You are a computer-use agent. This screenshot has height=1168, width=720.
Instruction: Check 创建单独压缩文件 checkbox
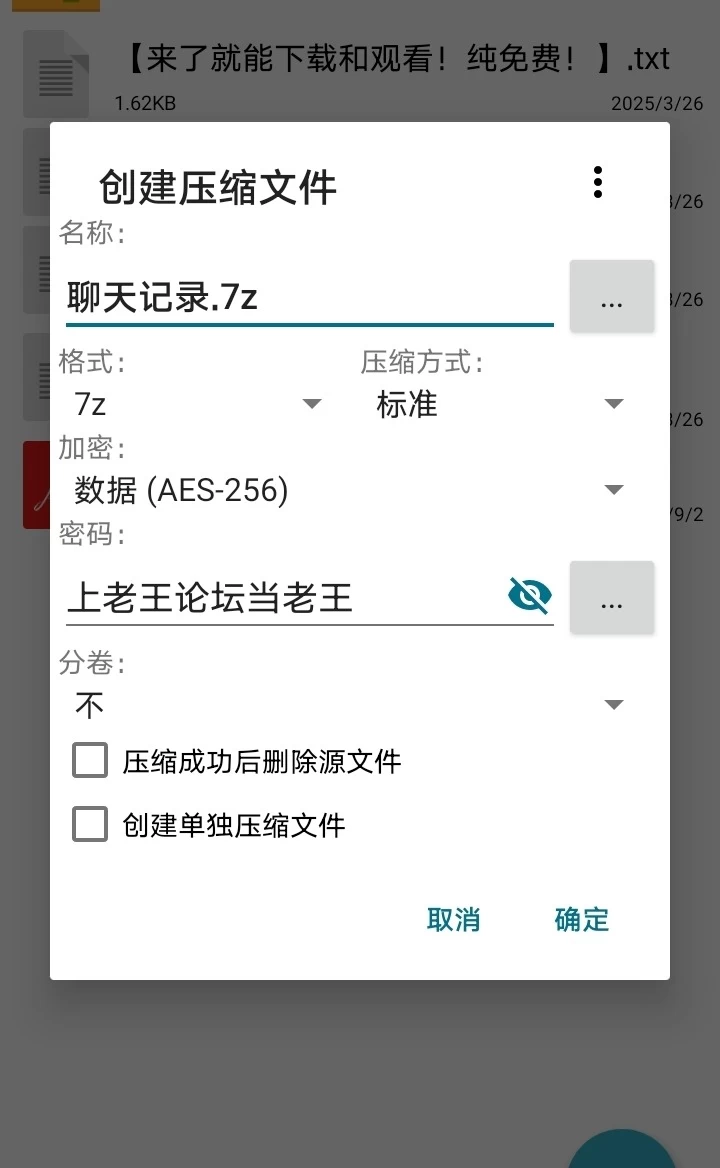click(90, 825)
